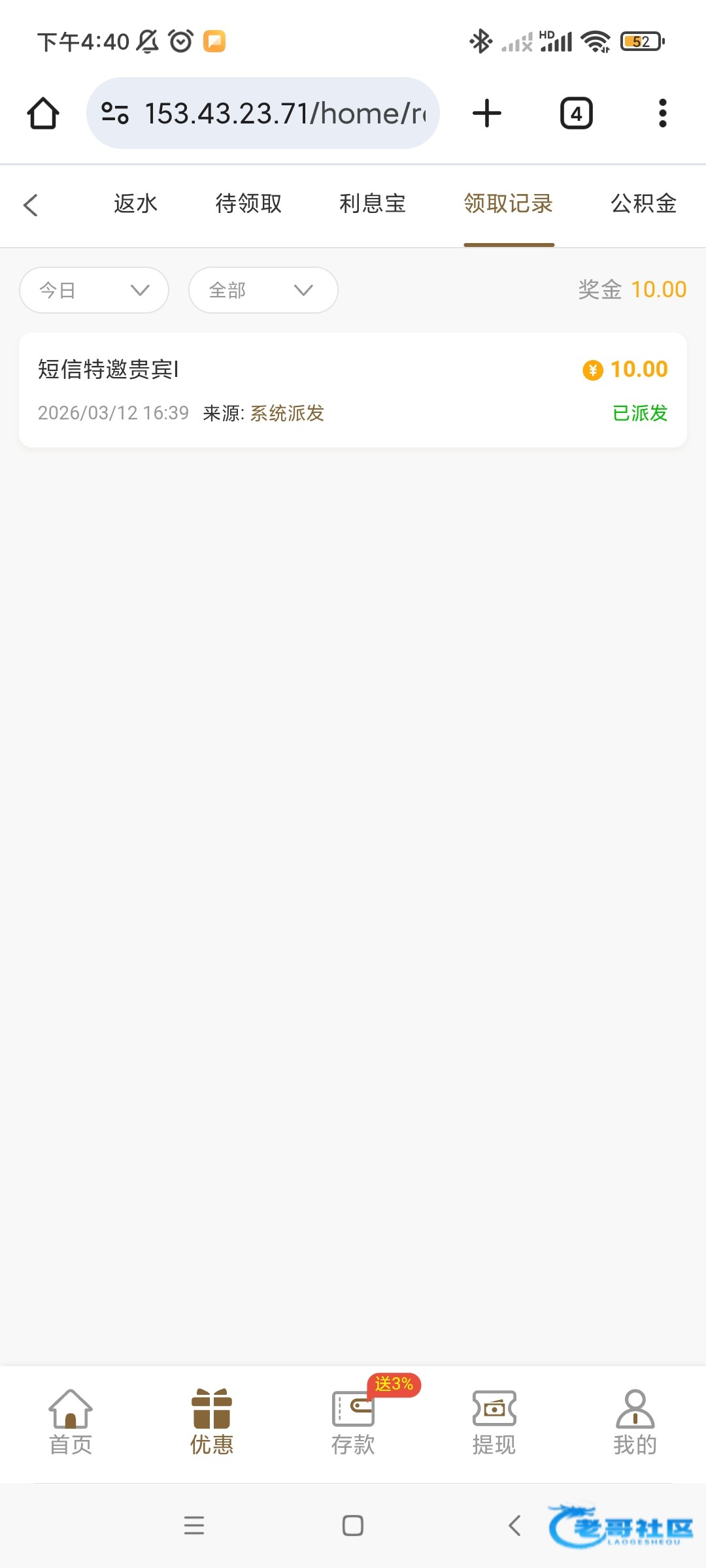
Task: Go to the browser home page
Action: [43, 113]
